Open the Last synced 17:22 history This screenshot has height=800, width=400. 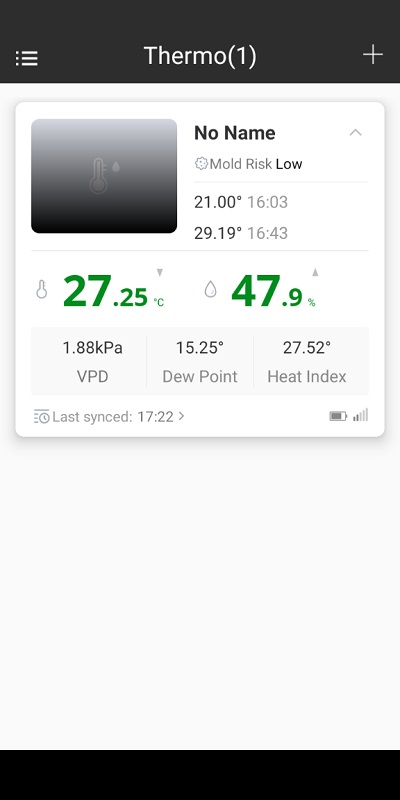pyautogui.click(x=109, y=417)
